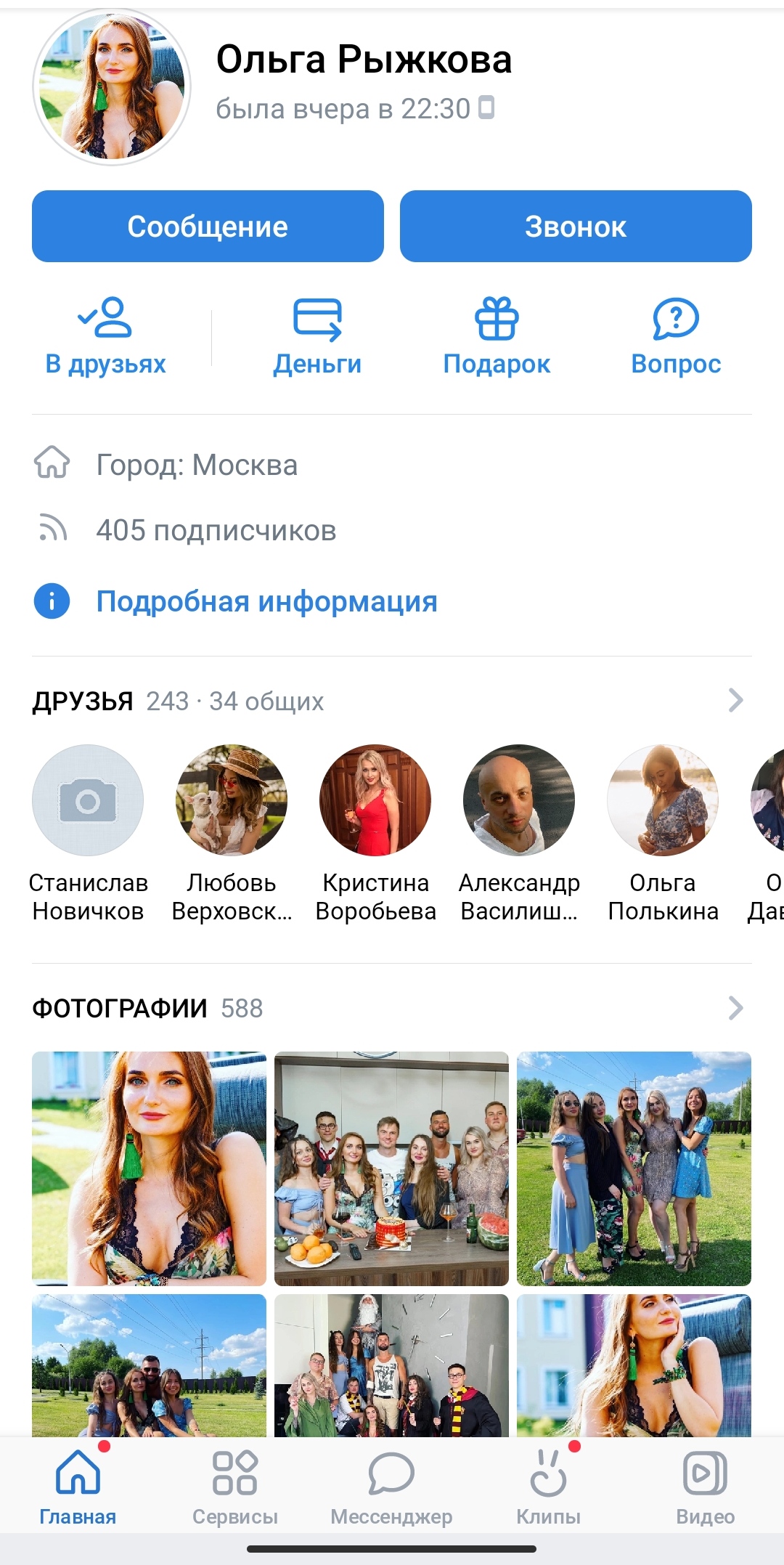View Ольга Рыжкова's profile photo
Screen dimensions: 784x1565
point(112,87)
